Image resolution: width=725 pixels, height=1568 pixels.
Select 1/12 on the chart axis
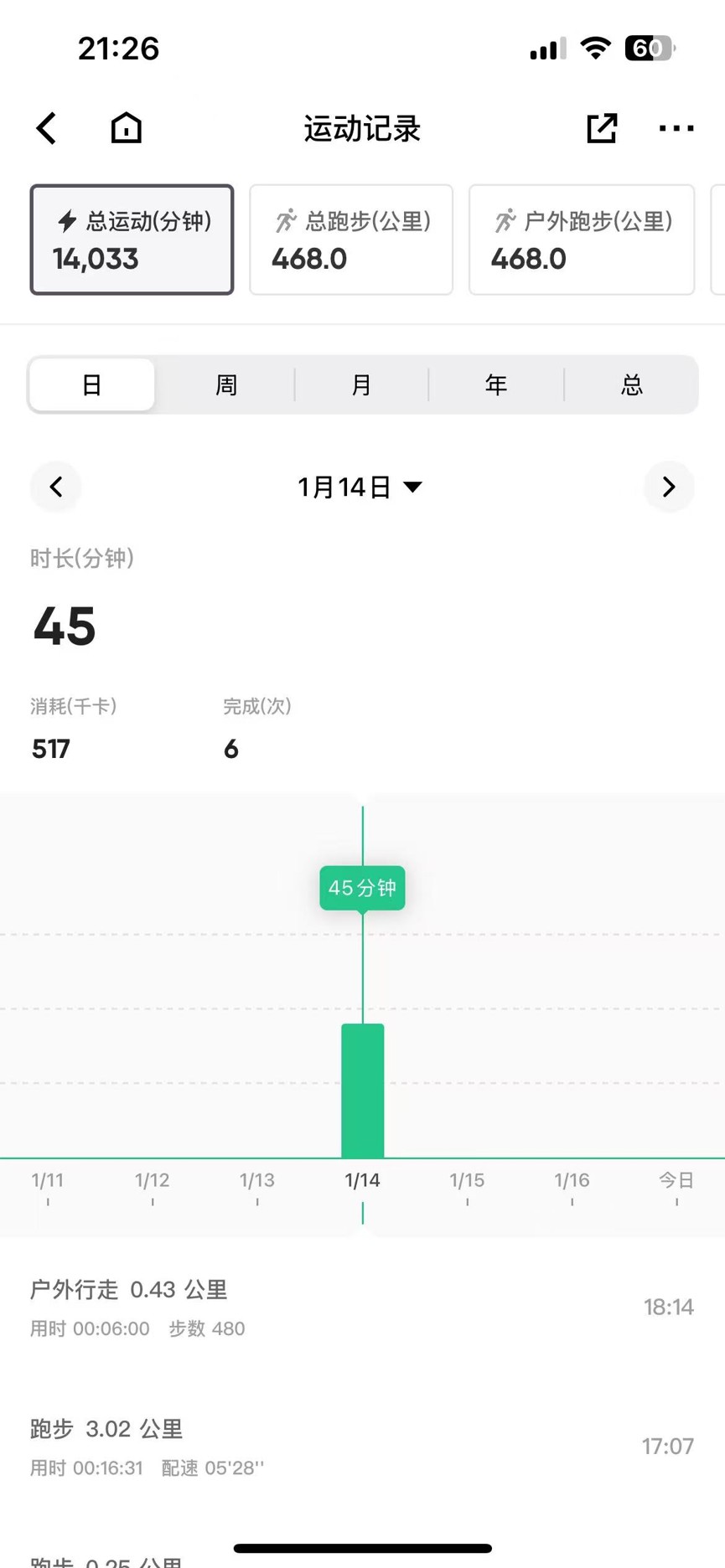point(153,1180)
